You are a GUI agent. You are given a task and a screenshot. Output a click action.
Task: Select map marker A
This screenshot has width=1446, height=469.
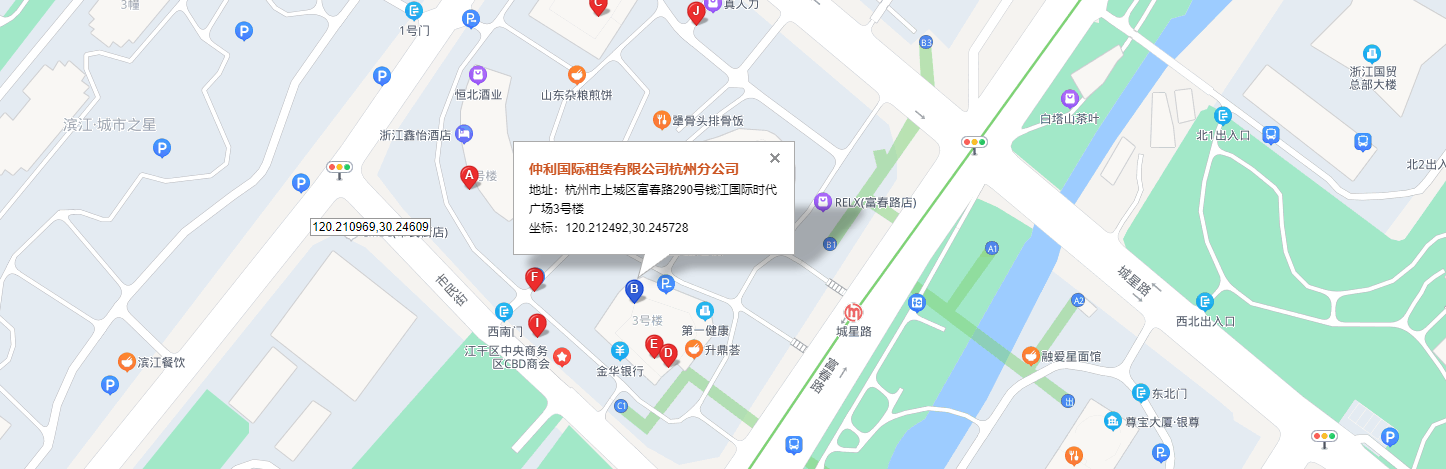pyautogui.click(x=467, y=176)
